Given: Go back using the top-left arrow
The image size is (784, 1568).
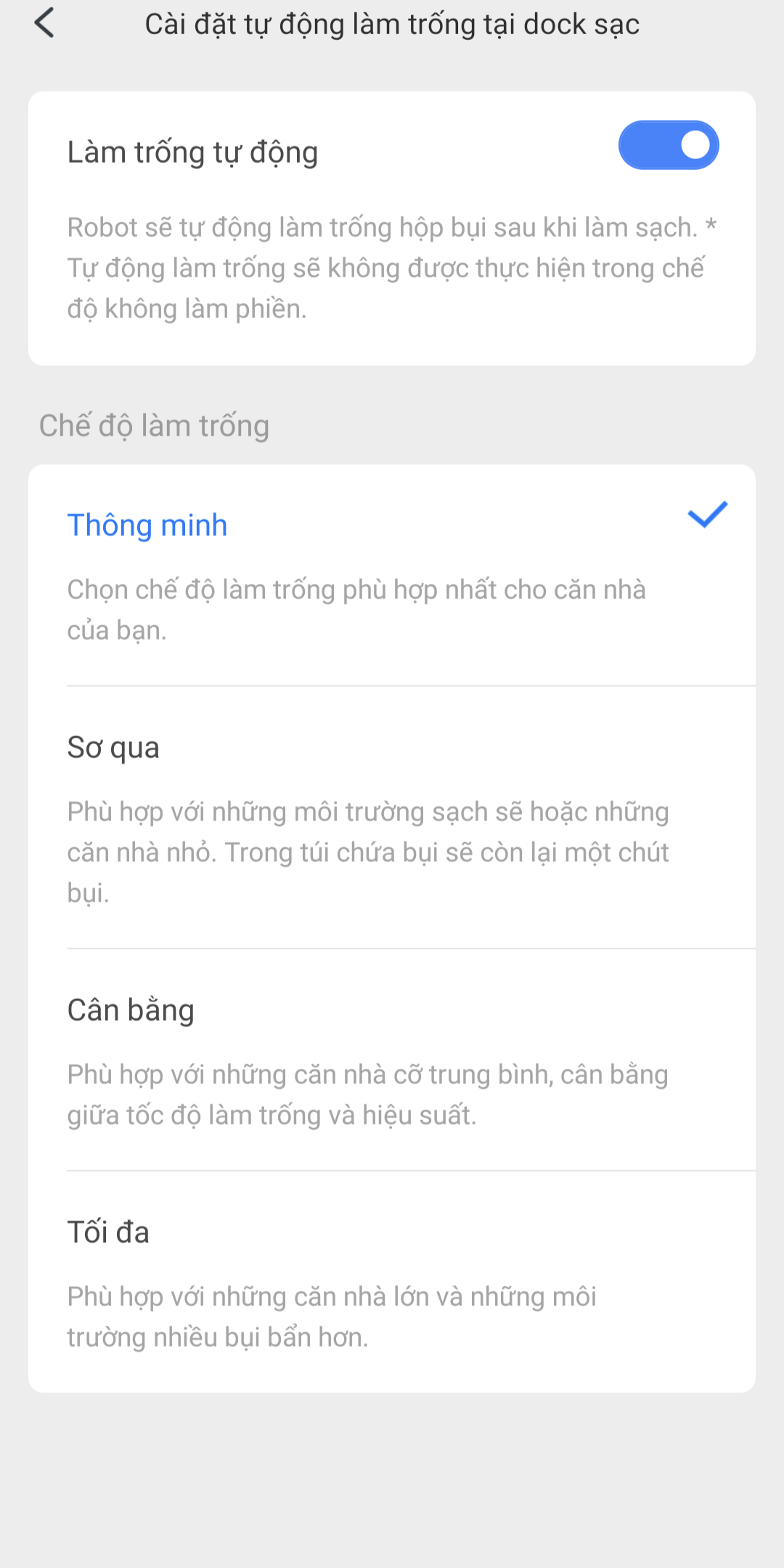Looking at the screenshot, I should [x=45, y=23].
